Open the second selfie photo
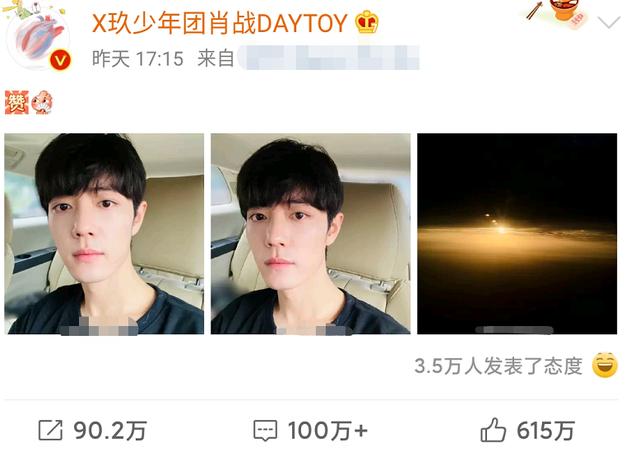This screenshot has width=640, height=452. pos(310,233)
